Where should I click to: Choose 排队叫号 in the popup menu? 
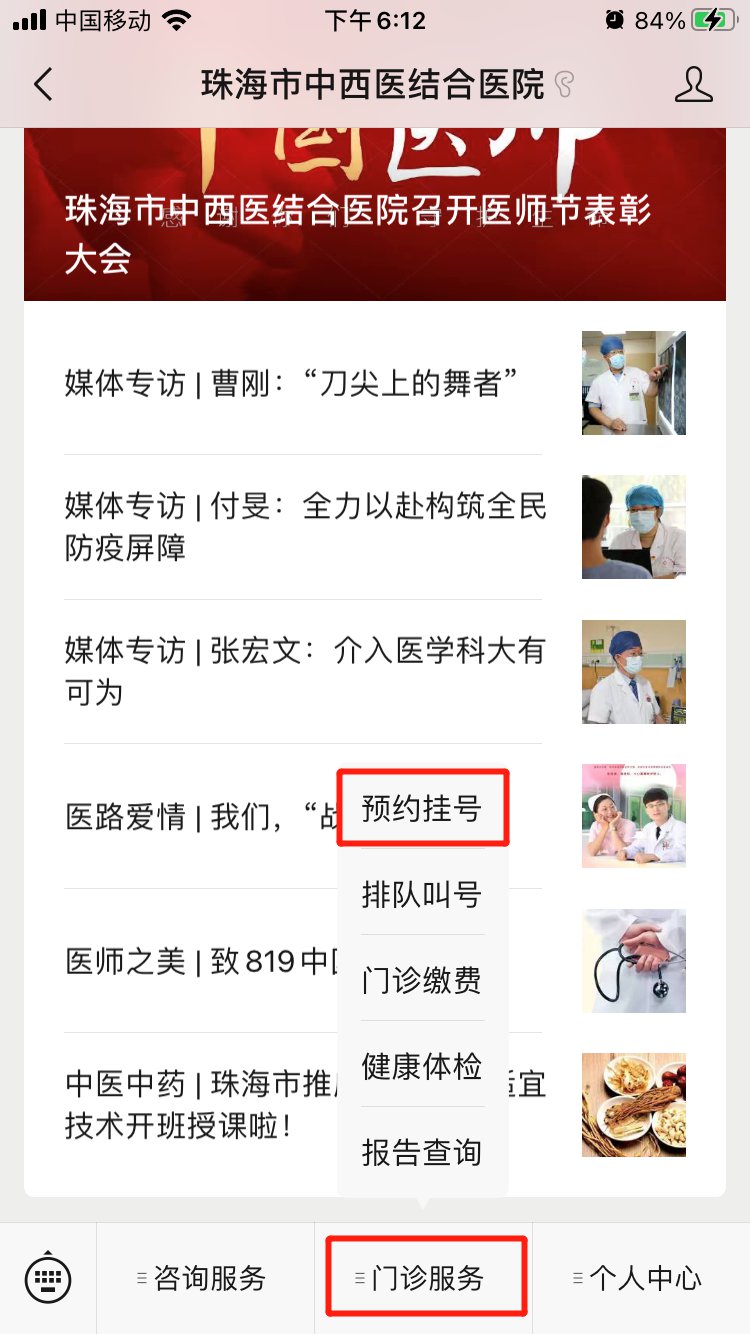coord(422,894)
